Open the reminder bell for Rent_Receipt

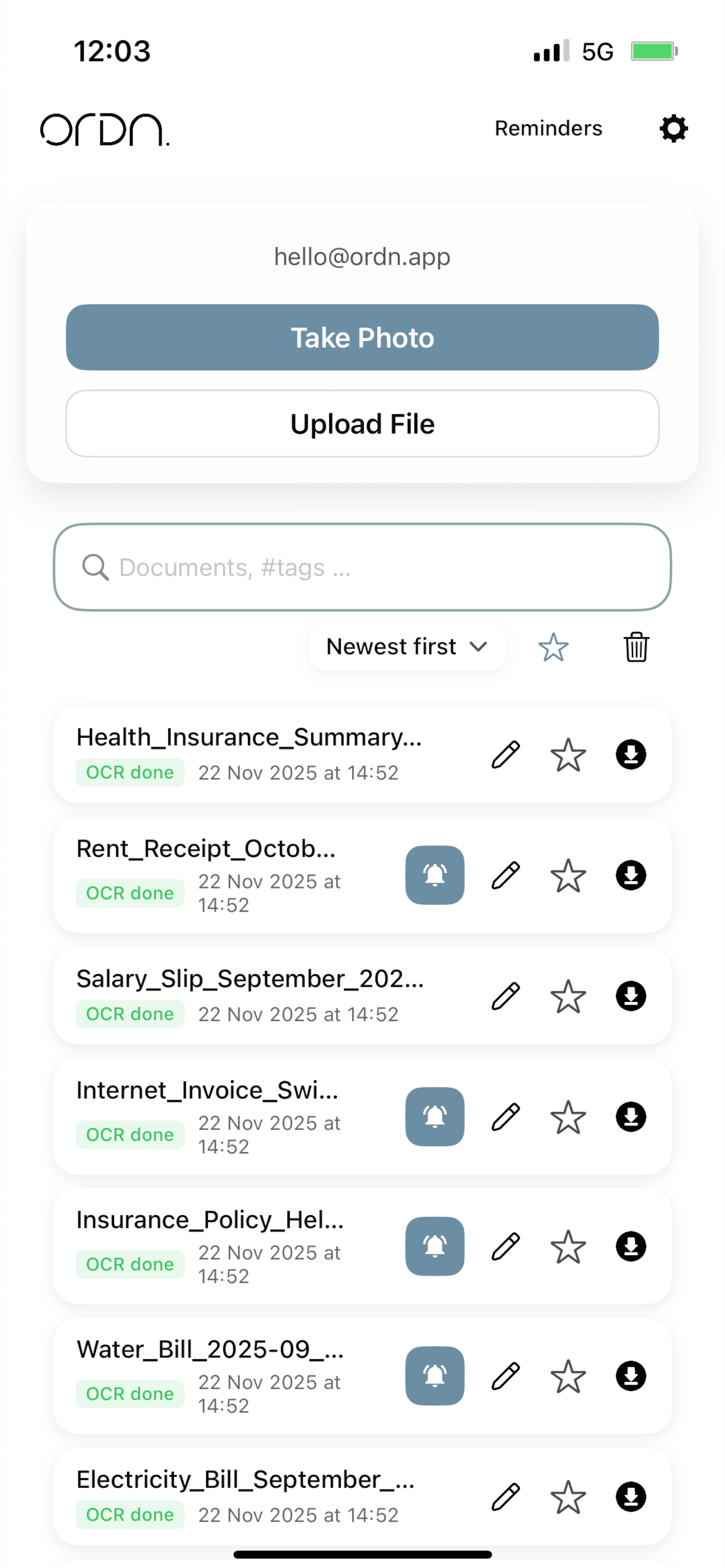(435, 875)
